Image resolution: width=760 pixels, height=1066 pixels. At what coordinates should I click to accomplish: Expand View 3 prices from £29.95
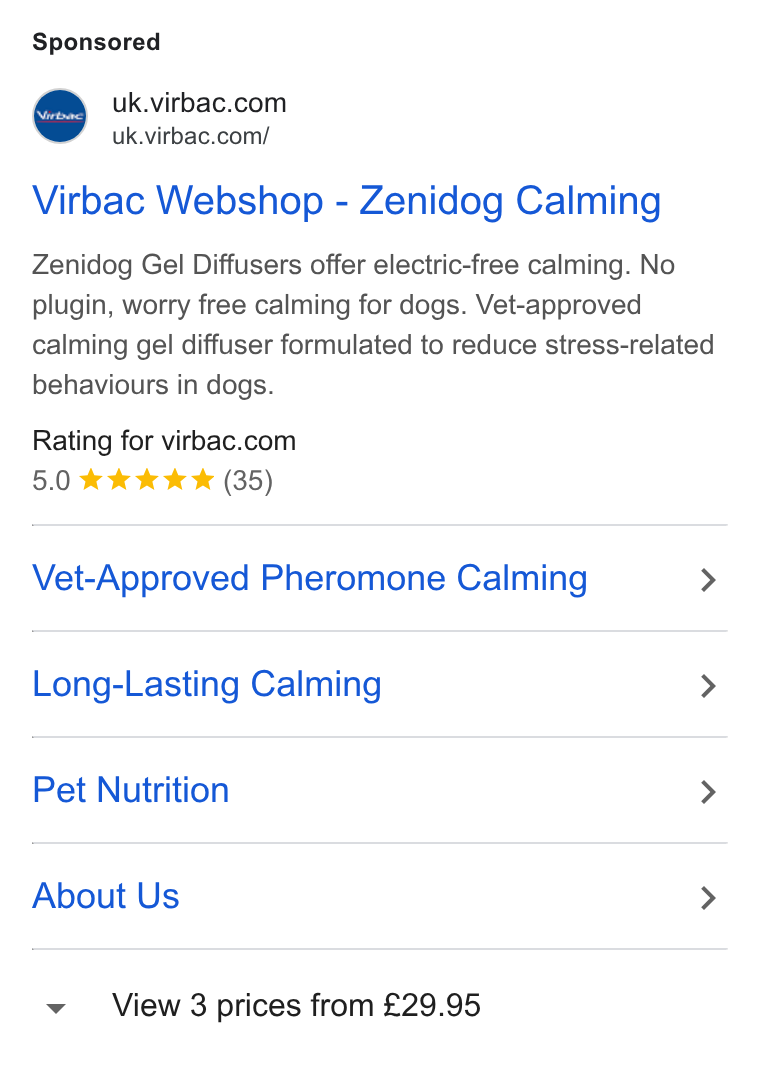coord(379,1005)
